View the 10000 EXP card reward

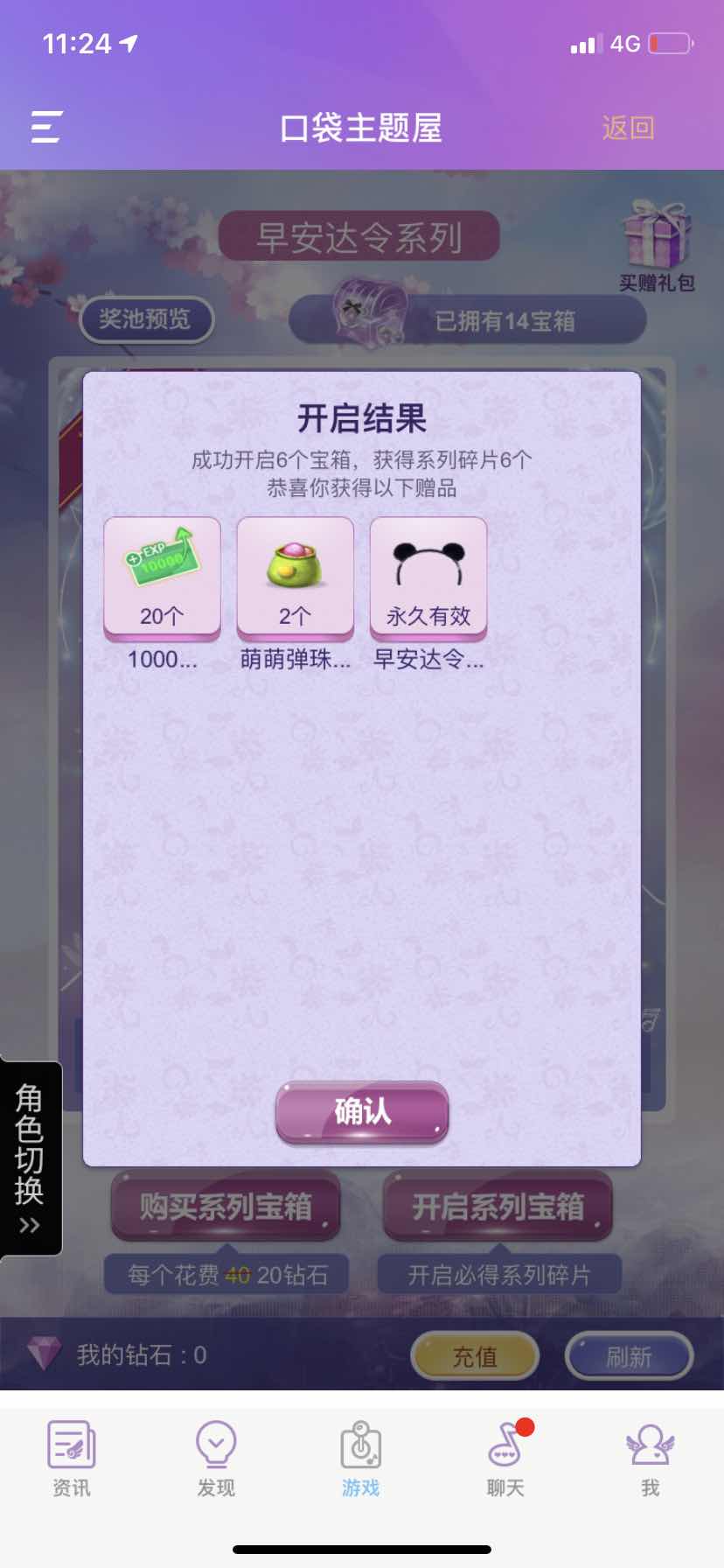[163, 577]
